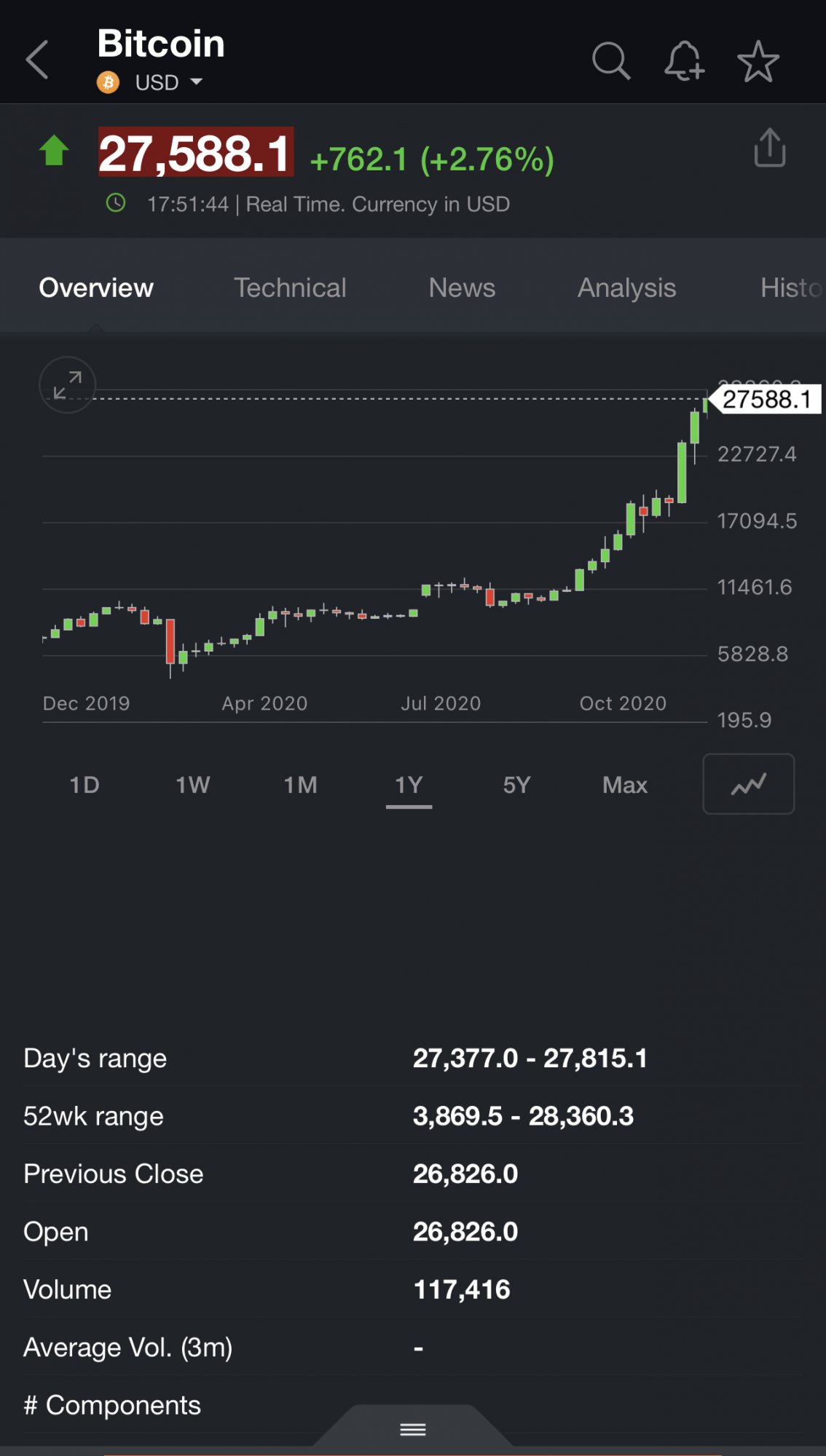
Task: Switch to the Overview tab
Action: 96,288
